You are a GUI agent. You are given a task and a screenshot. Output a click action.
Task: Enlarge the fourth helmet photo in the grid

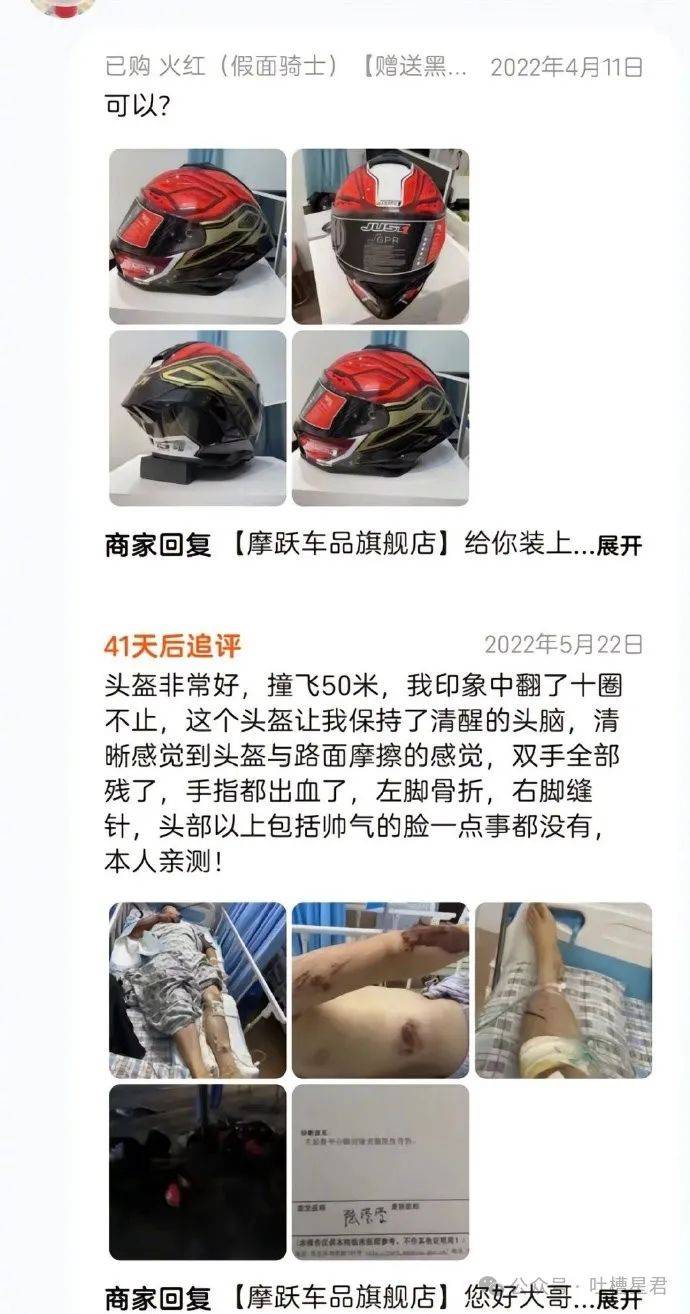tap(380, 417)
